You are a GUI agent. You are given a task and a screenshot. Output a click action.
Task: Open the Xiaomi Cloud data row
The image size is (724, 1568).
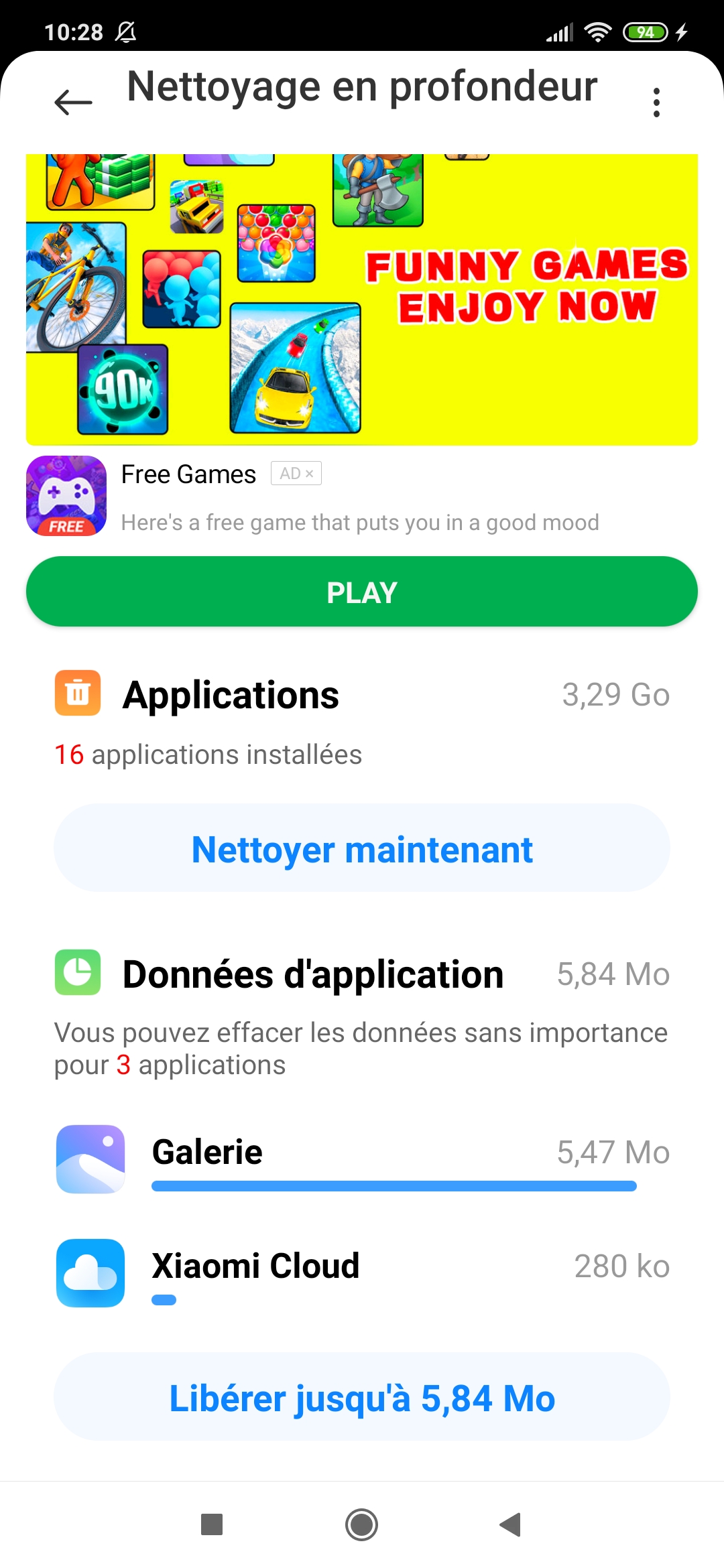(x=362, y=1273)
